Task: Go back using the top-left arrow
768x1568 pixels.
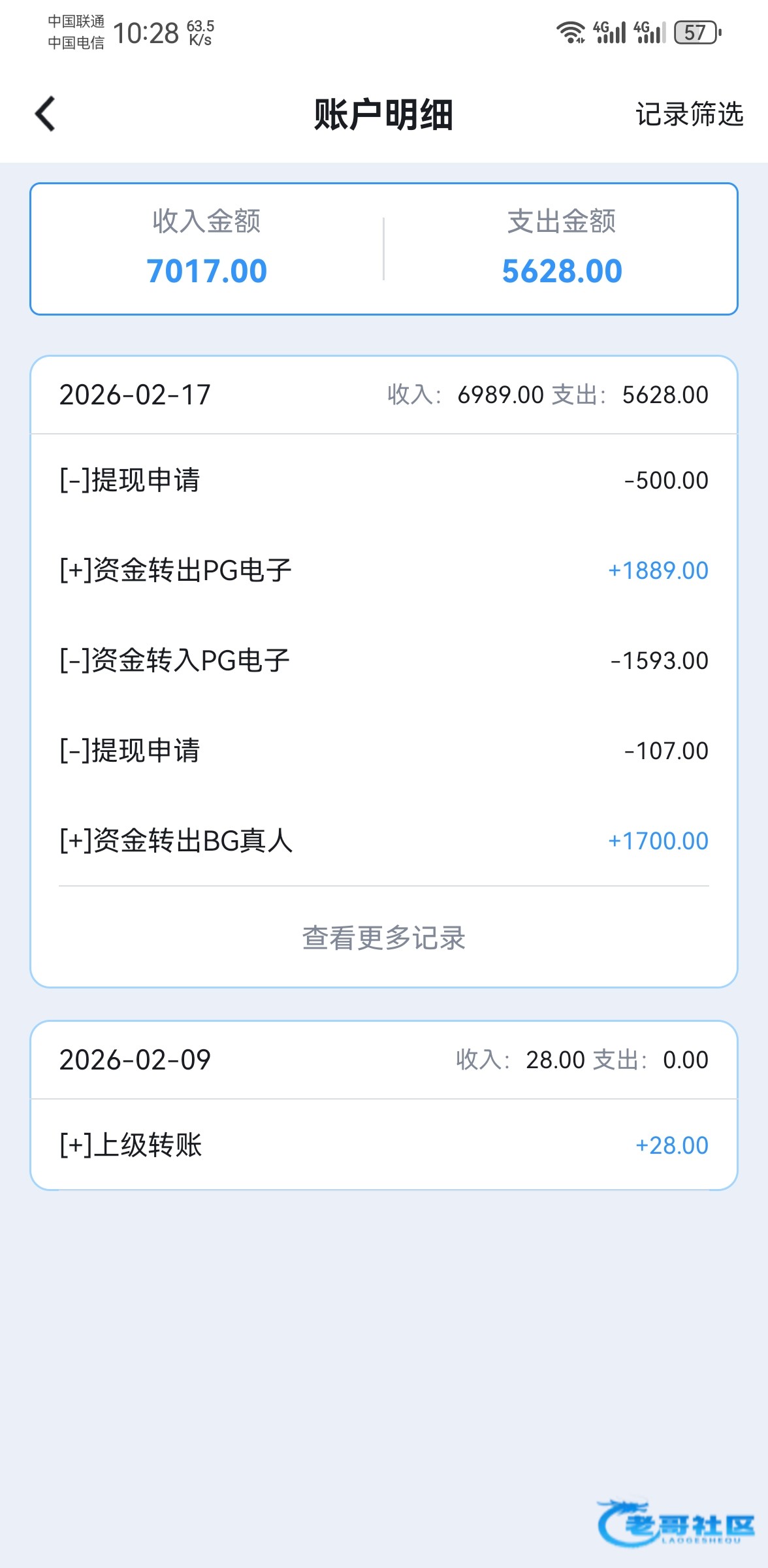Action: click(45, 114)
